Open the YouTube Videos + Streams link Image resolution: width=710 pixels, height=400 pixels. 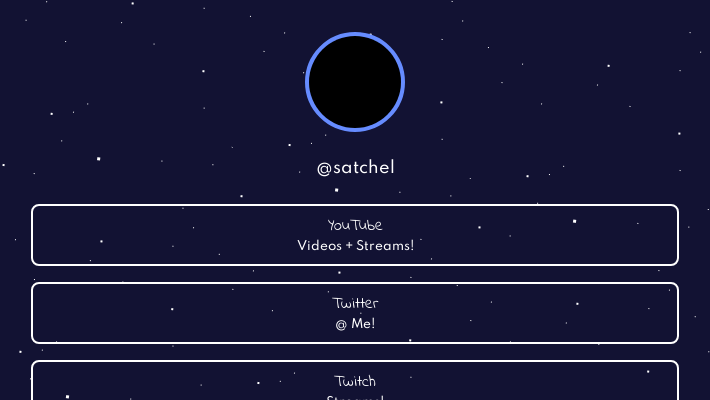click(355, 235)
